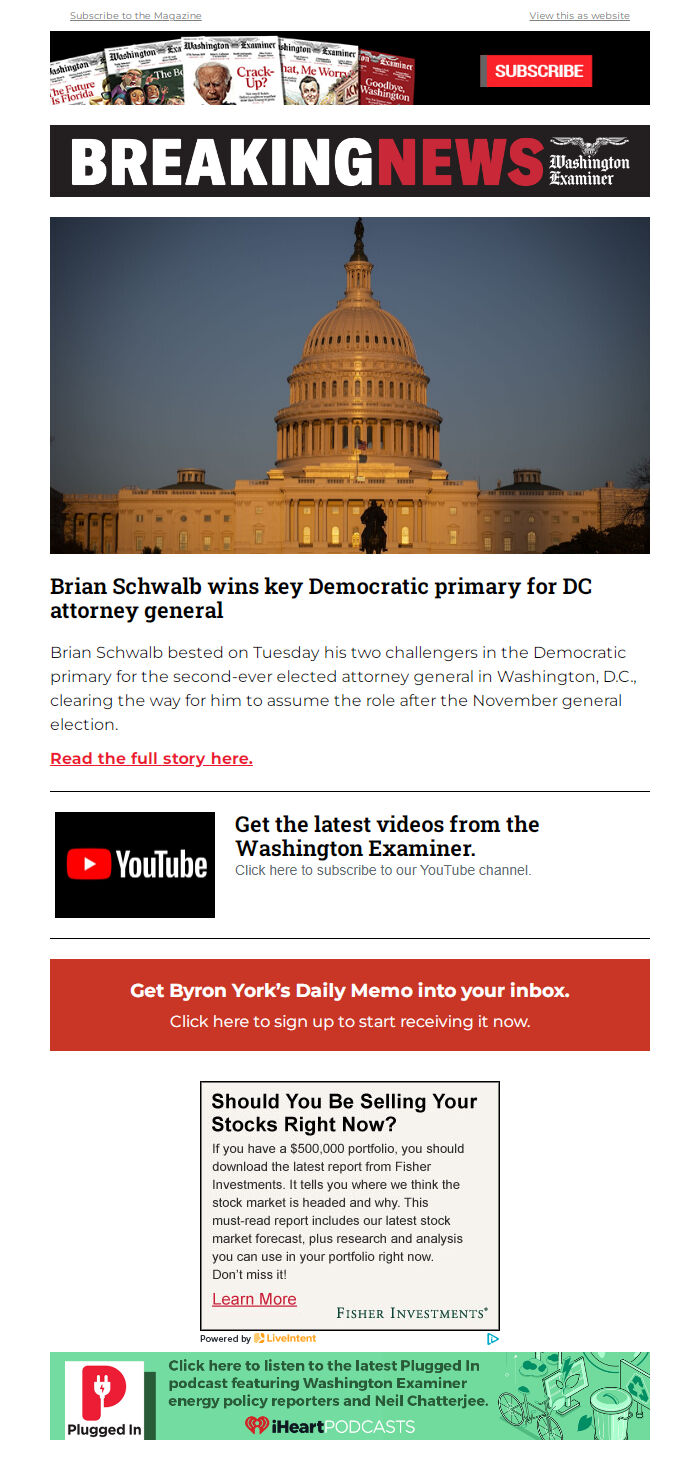The height and width of the screenshot is (1464, 700).
Task: Open the YouTube channel thumbnail
Action: 135,865
